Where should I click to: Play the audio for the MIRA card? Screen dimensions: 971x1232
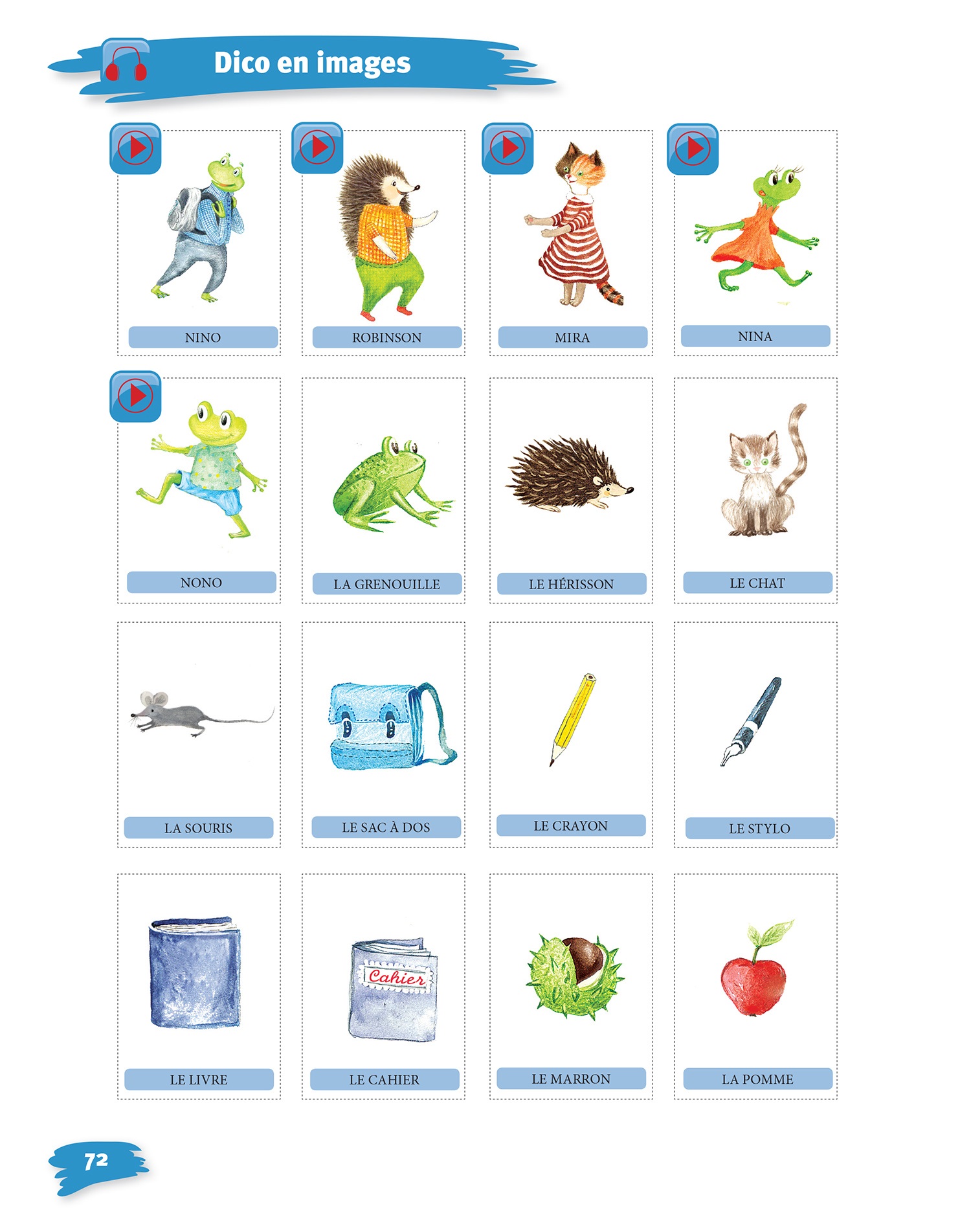tap(508, 148)
